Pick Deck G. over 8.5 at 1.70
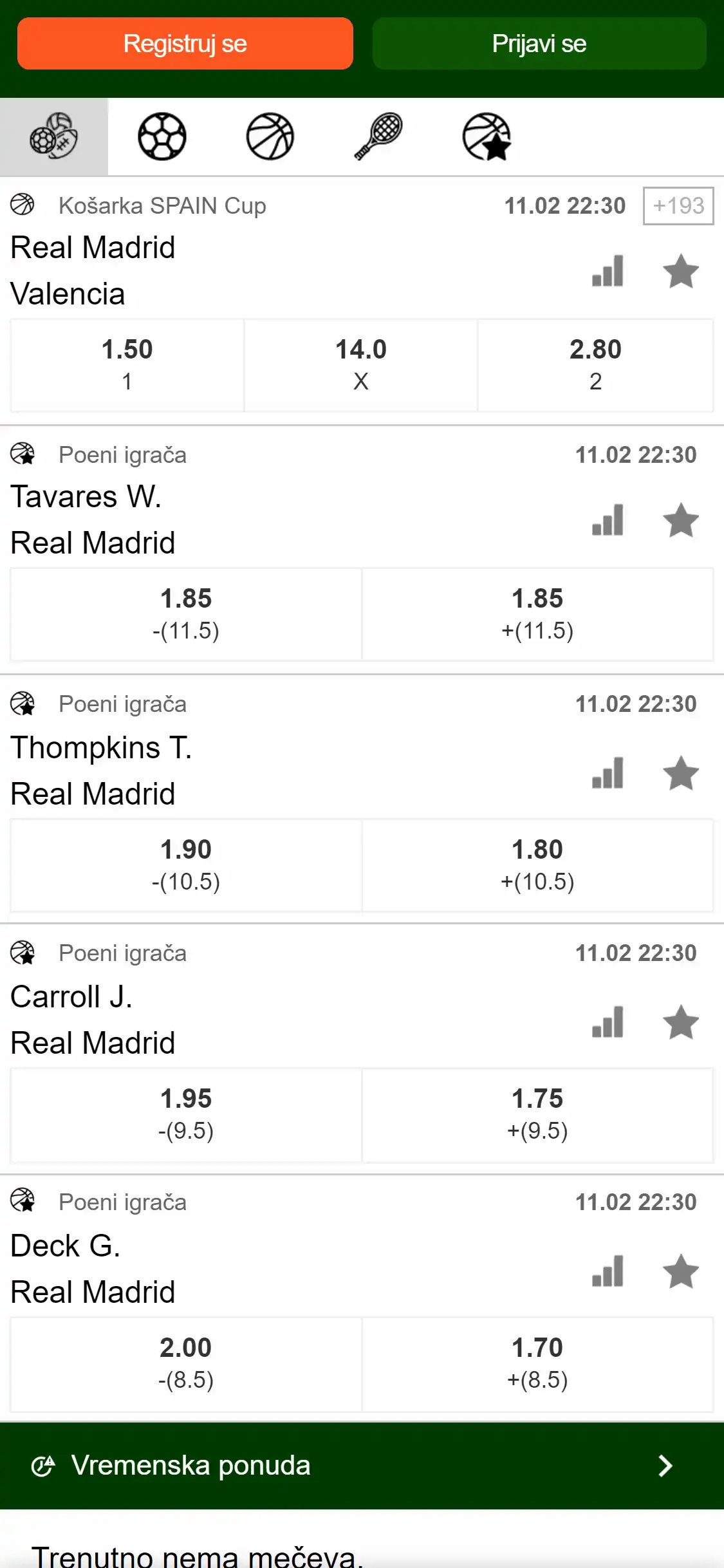This screenshot has width=724, height=1568. (x=537, y=1363)
